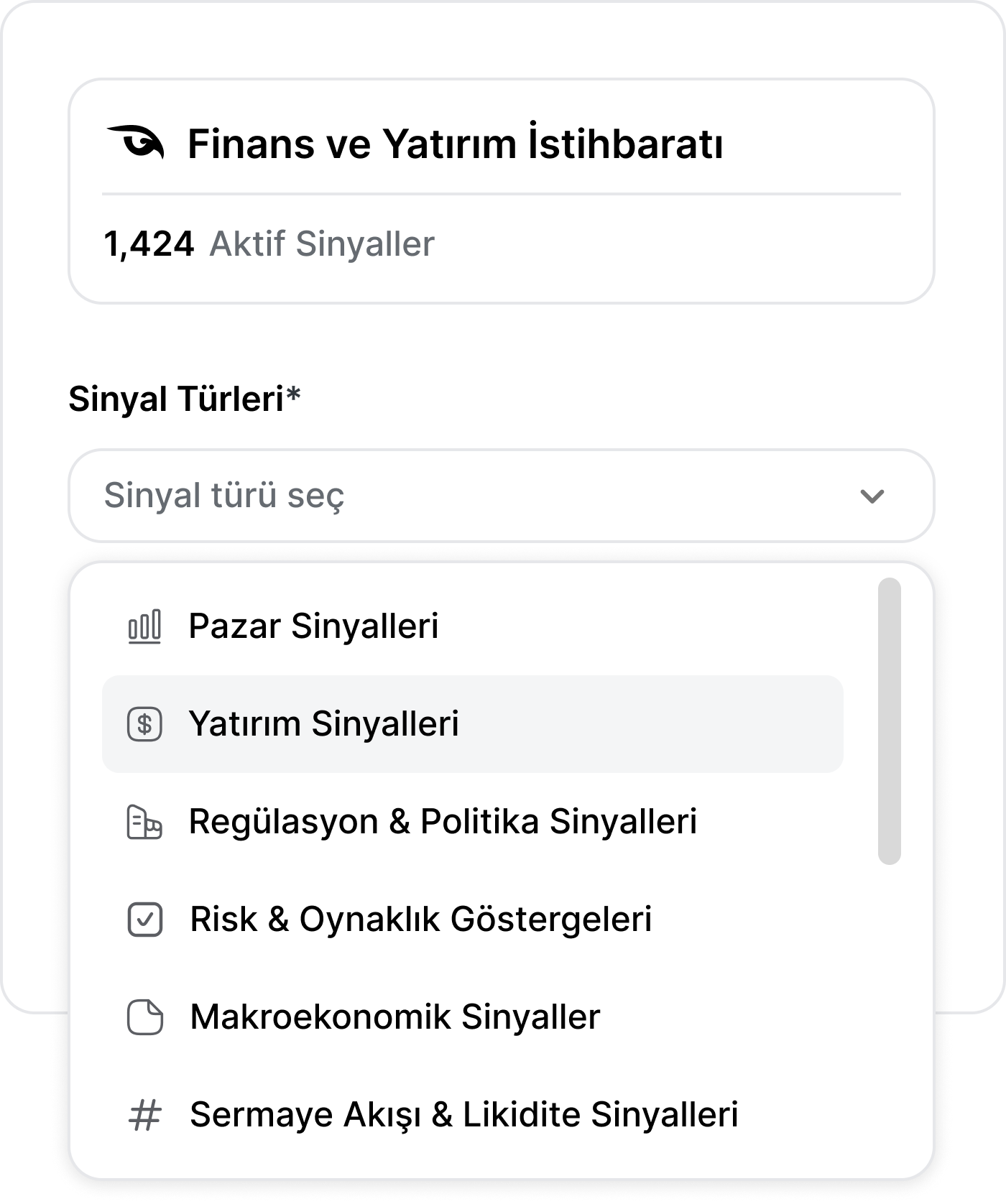The image size is (1006, 1204).
Task: Select Pazar Sinyalleri option
Action: (x=313, y=626)
